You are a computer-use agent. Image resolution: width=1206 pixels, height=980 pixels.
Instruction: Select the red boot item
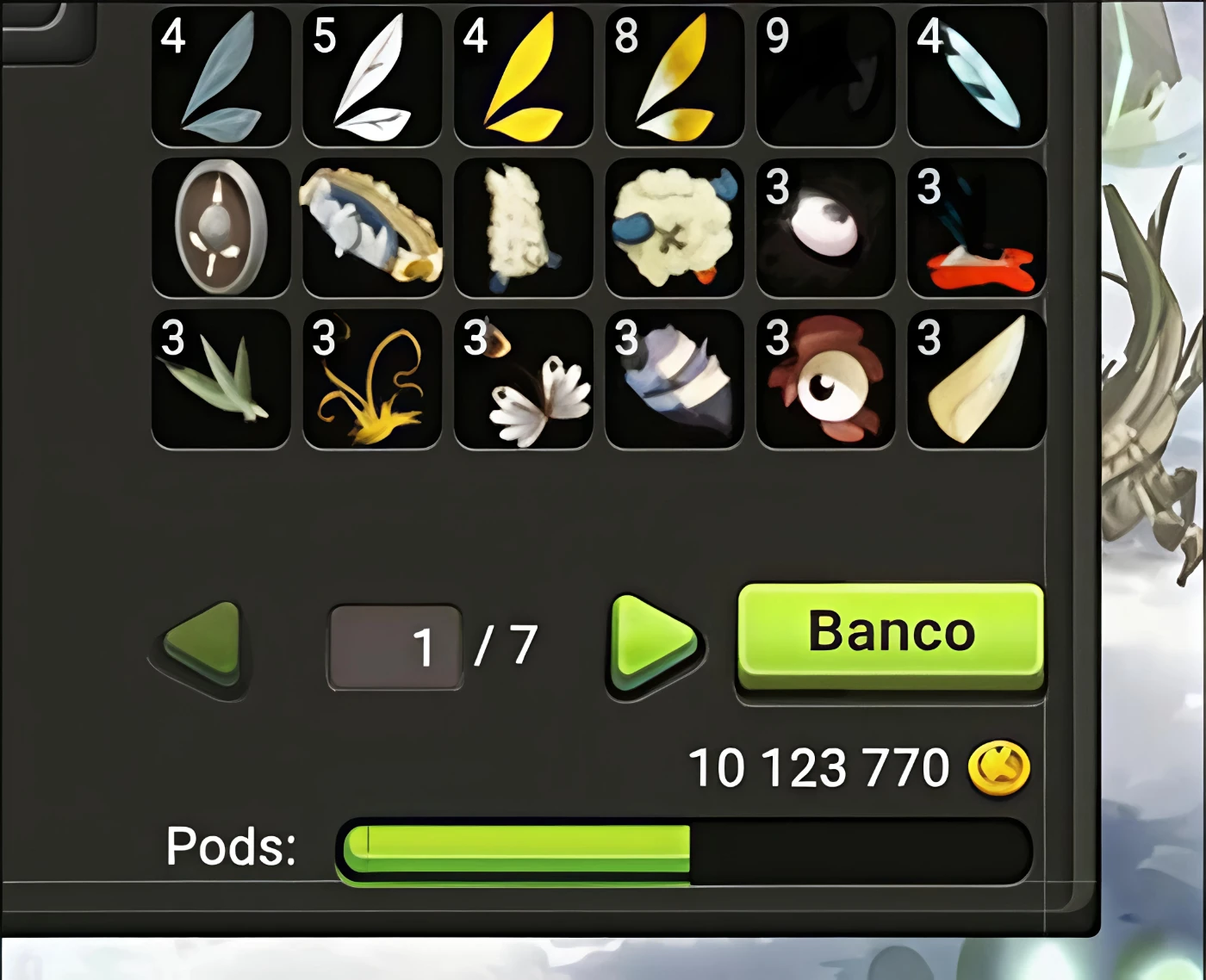977,227
